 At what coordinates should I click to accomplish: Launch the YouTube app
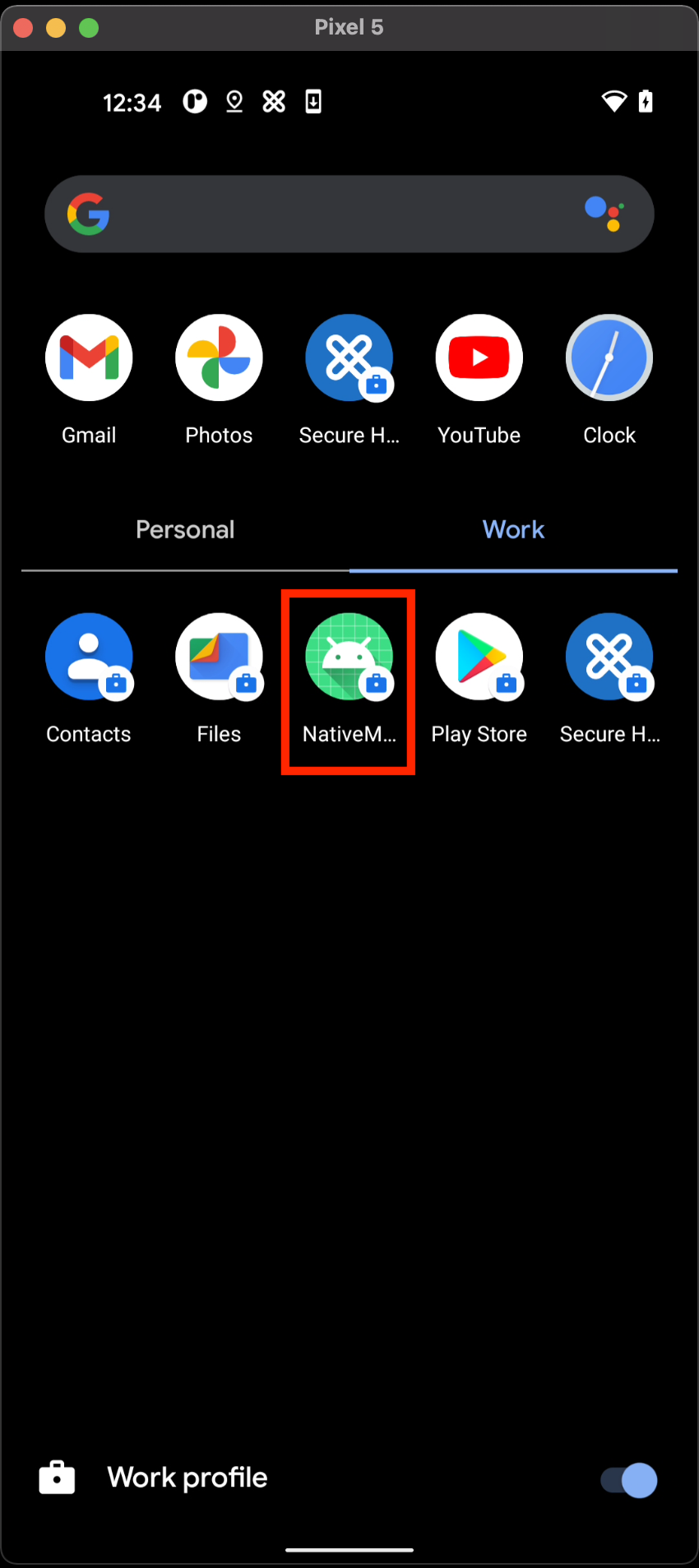[479, 359]
